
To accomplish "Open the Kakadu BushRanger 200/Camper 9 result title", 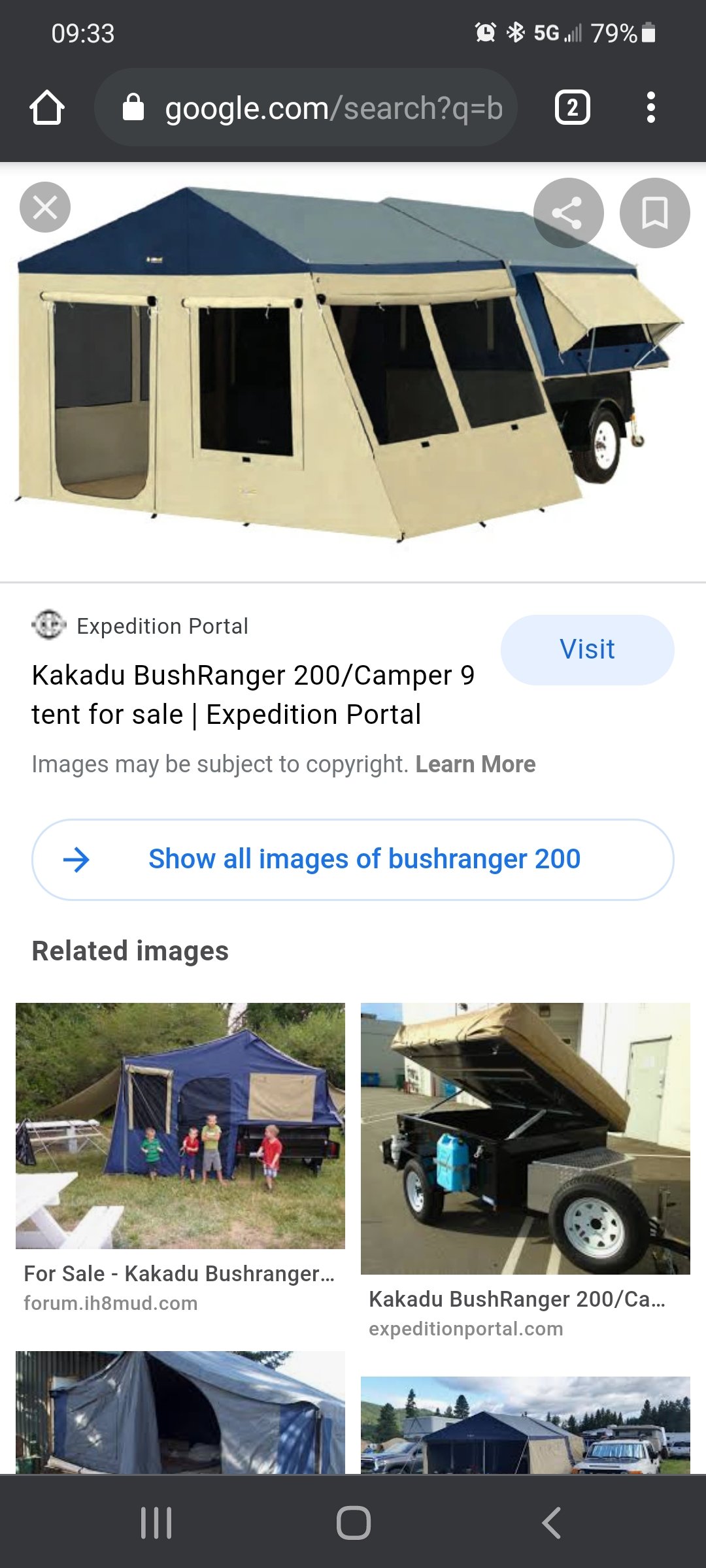I will pos(253,694).
